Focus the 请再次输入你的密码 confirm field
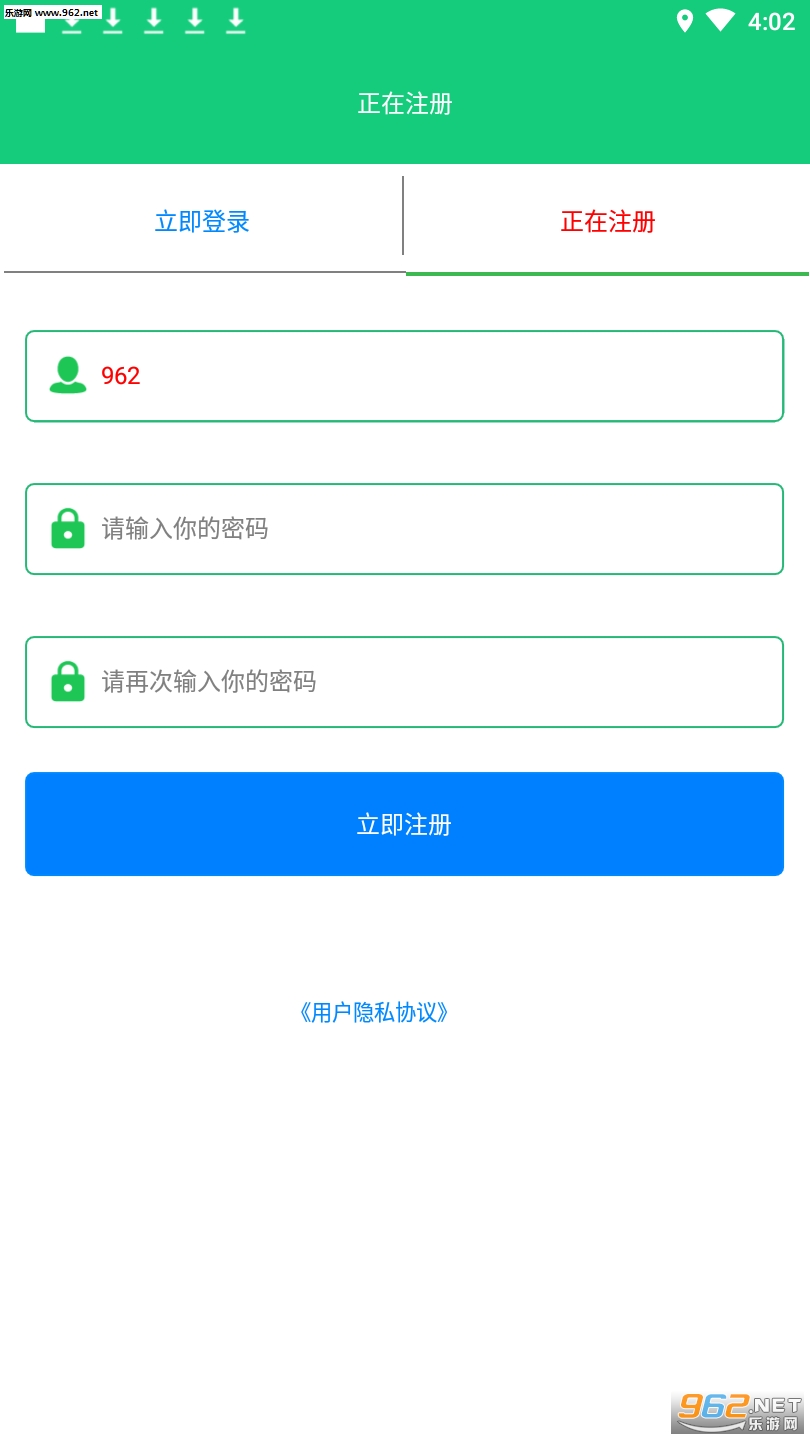This screenshot has width=810, height=1440. [404, 682]
